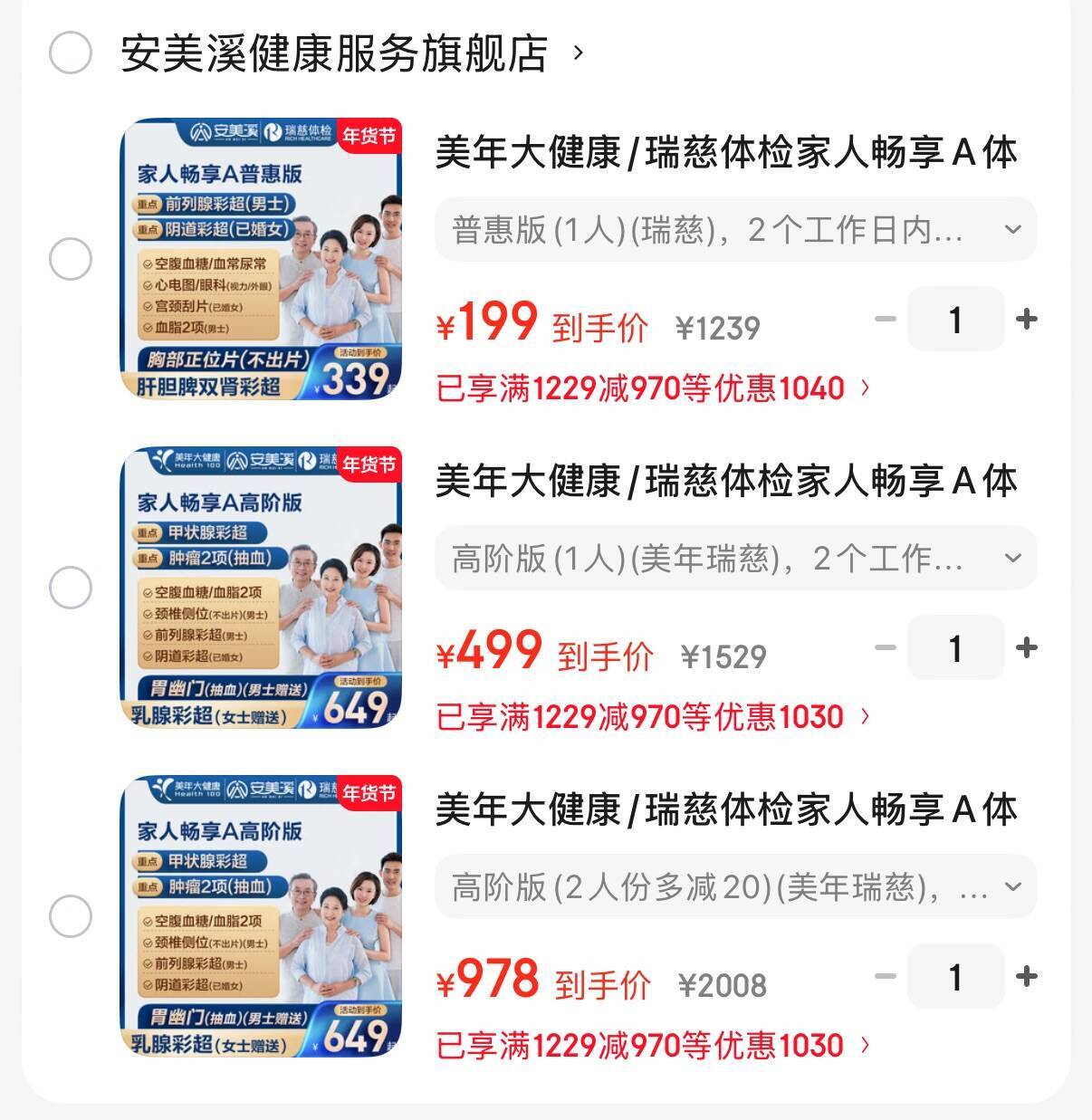Screen dimensions: 1092x1120
Task: Select the ¥978 item checkbox
Action: pos(70,917)
